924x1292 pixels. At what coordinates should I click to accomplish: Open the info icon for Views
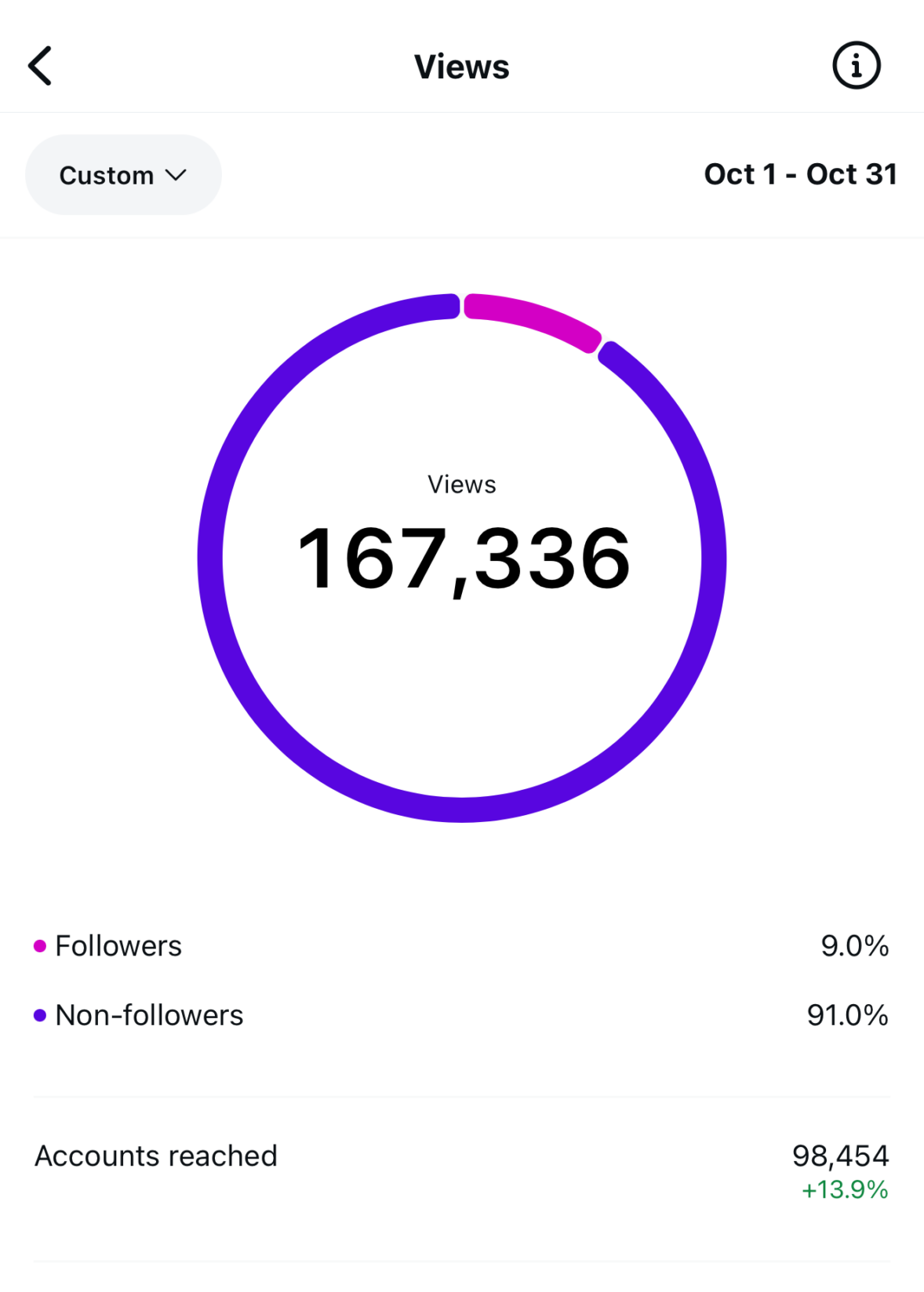[x=856, y=66]
